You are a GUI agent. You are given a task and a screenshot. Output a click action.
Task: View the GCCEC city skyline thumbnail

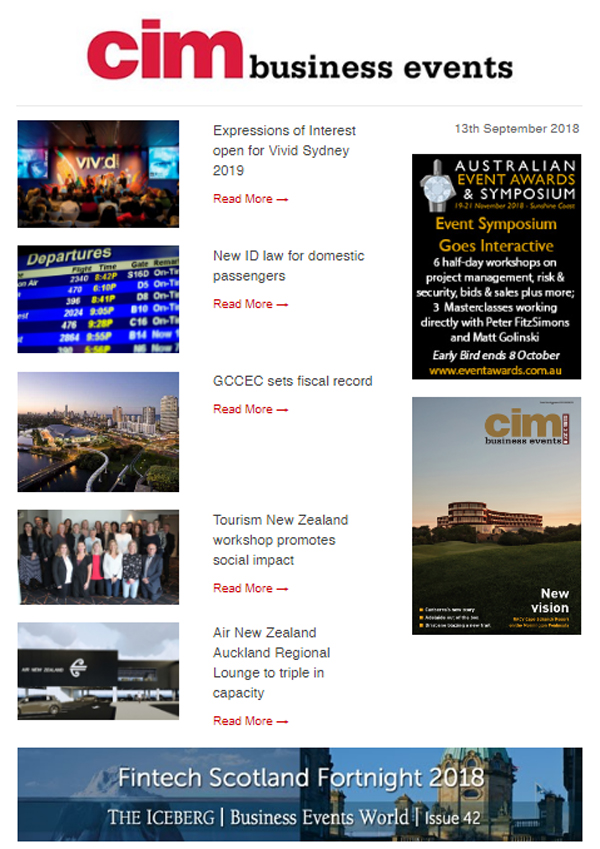pyautogui.click(x=98, y=432)
